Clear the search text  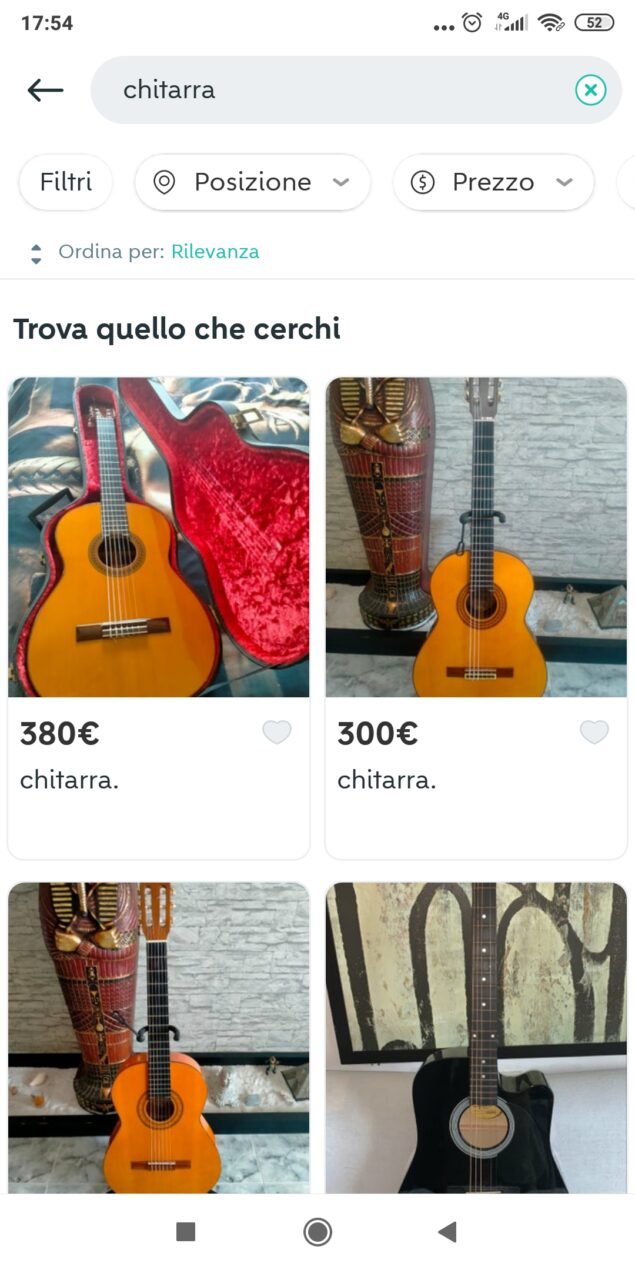[591, 91]
